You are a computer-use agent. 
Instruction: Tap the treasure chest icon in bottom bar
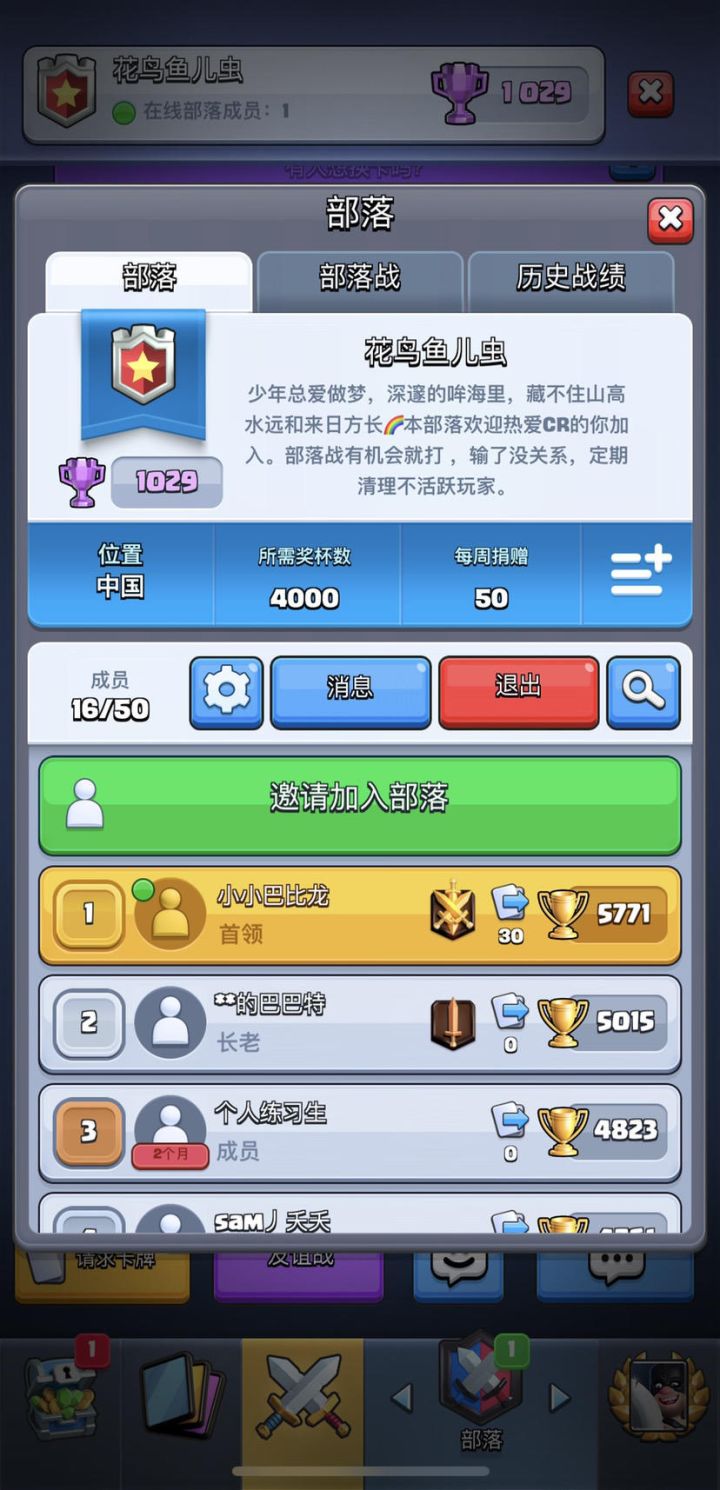62,1390
